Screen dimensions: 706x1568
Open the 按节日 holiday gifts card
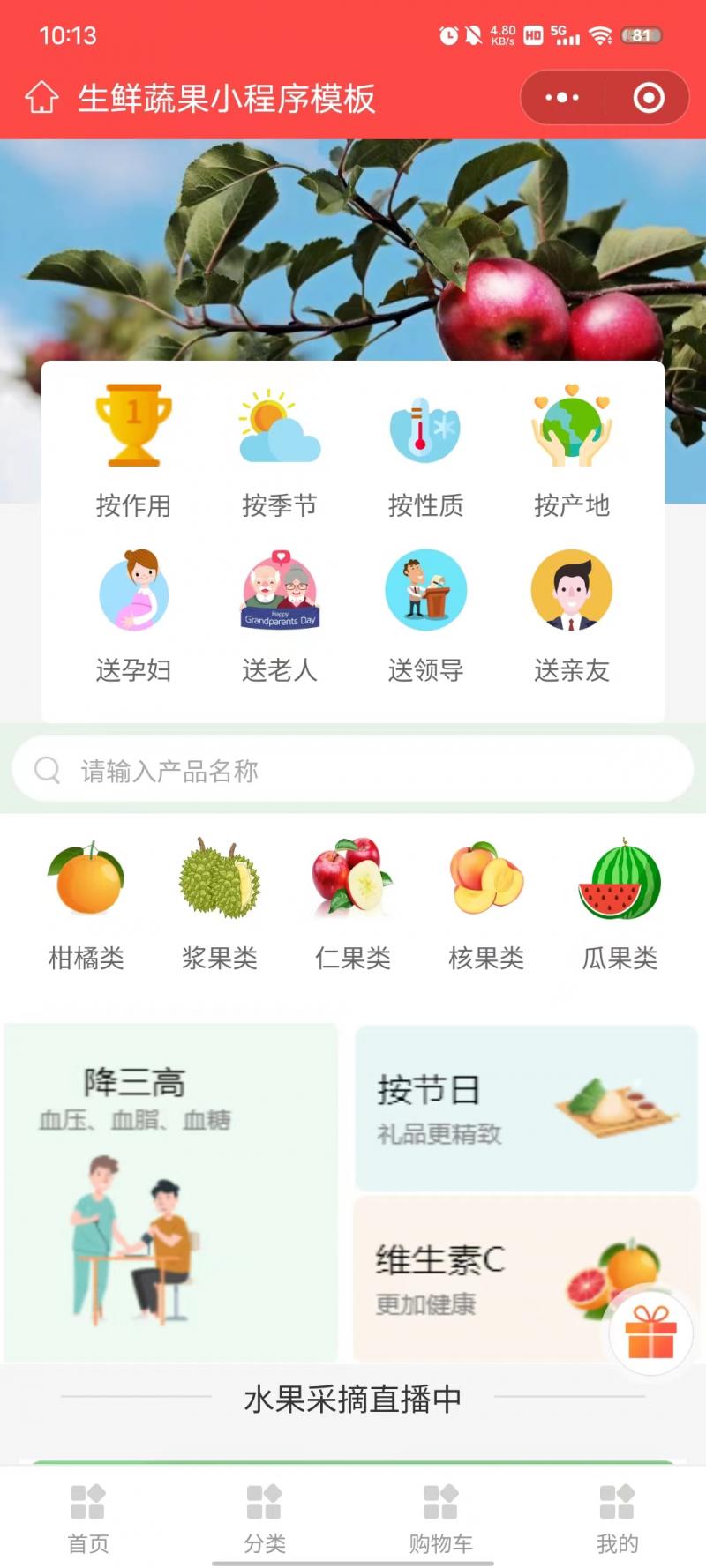[x=526, y=1108]
